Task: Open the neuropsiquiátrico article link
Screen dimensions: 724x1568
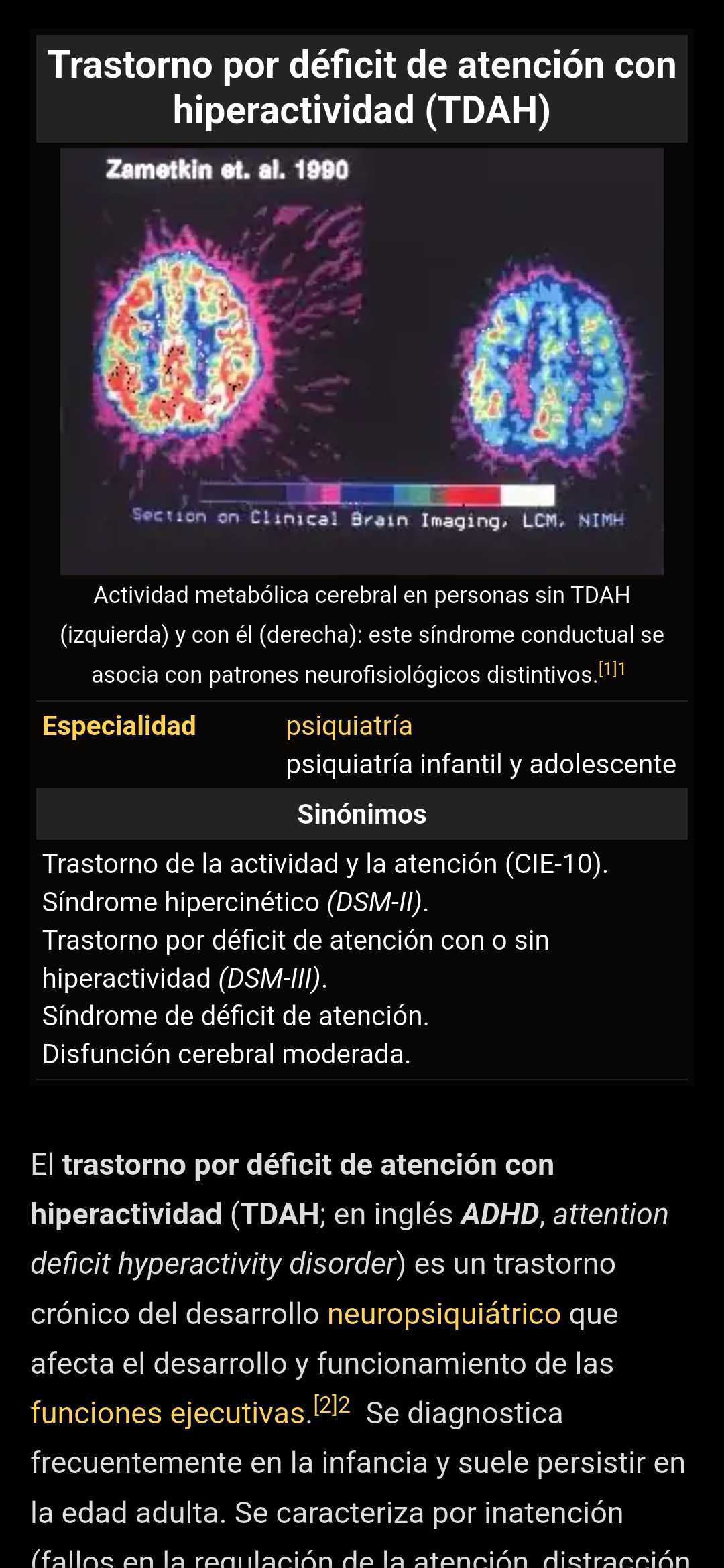Action: point(444,1313)
